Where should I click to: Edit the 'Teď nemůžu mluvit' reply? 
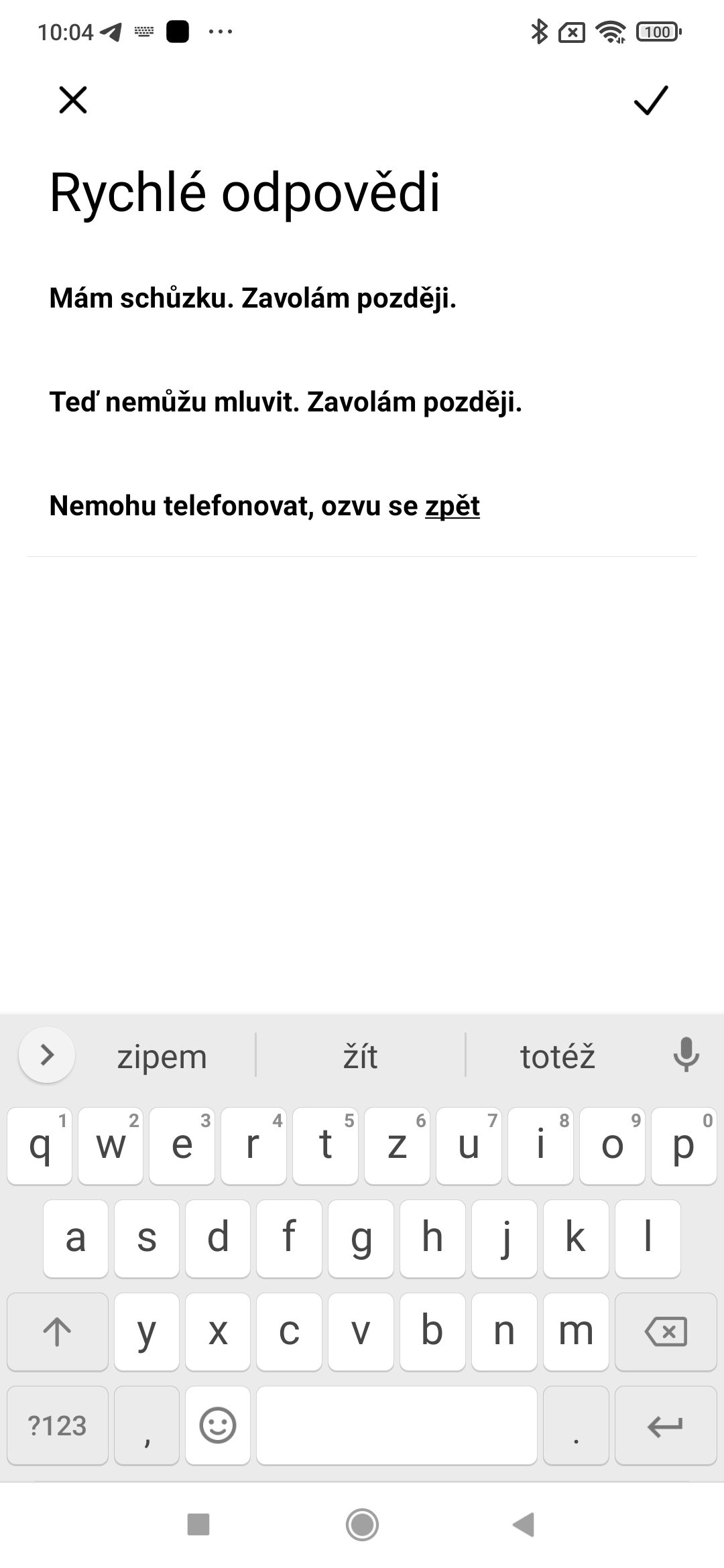point(286,403)
